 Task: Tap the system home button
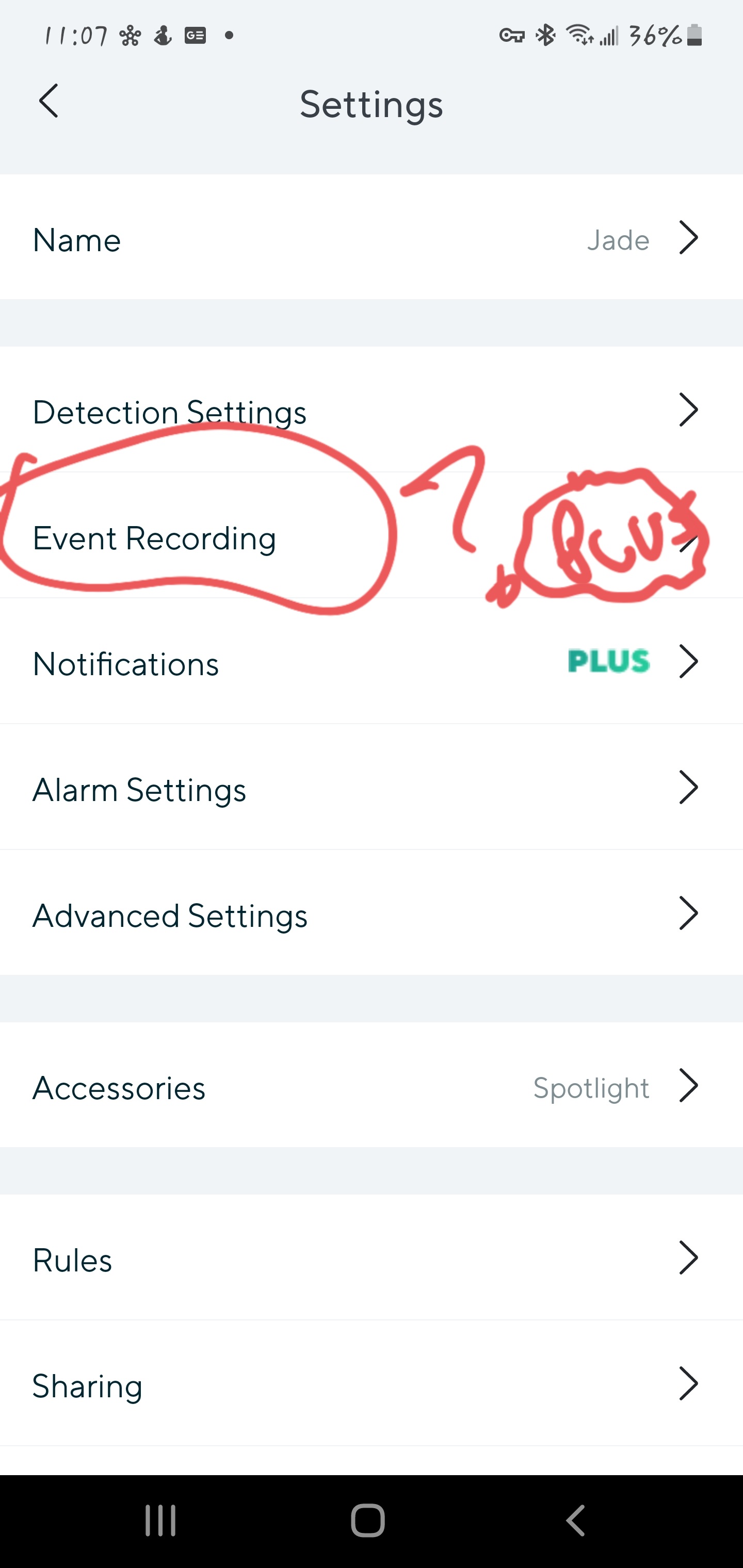tap(368, 1520)
